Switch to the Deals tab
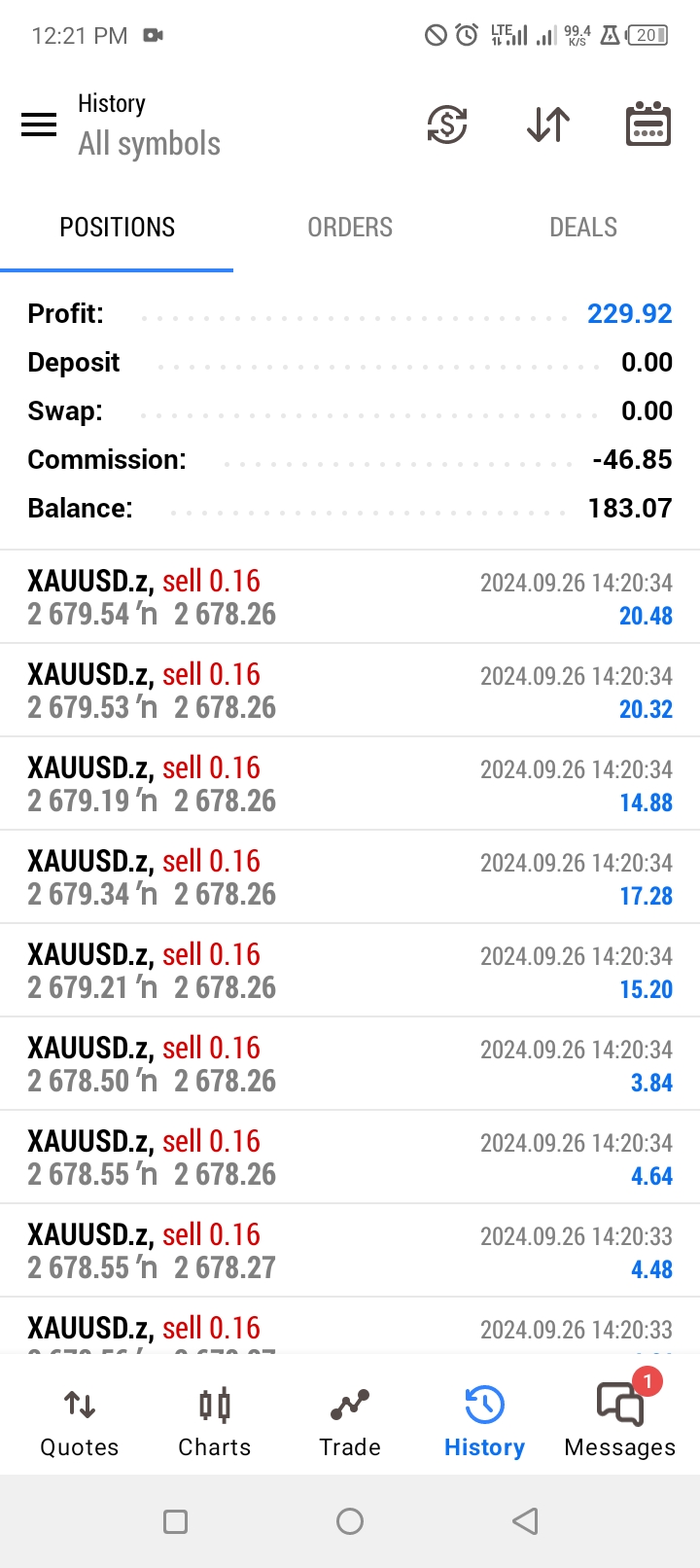 coord(583,228)
